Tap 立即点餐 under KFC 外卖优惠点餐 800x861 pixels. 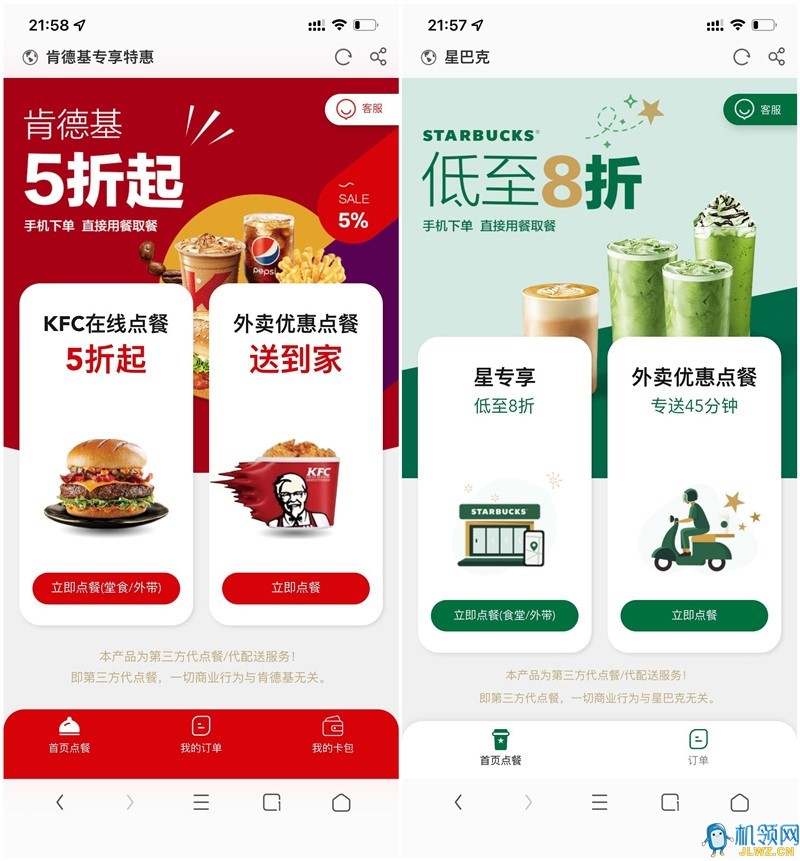point(295,588)
